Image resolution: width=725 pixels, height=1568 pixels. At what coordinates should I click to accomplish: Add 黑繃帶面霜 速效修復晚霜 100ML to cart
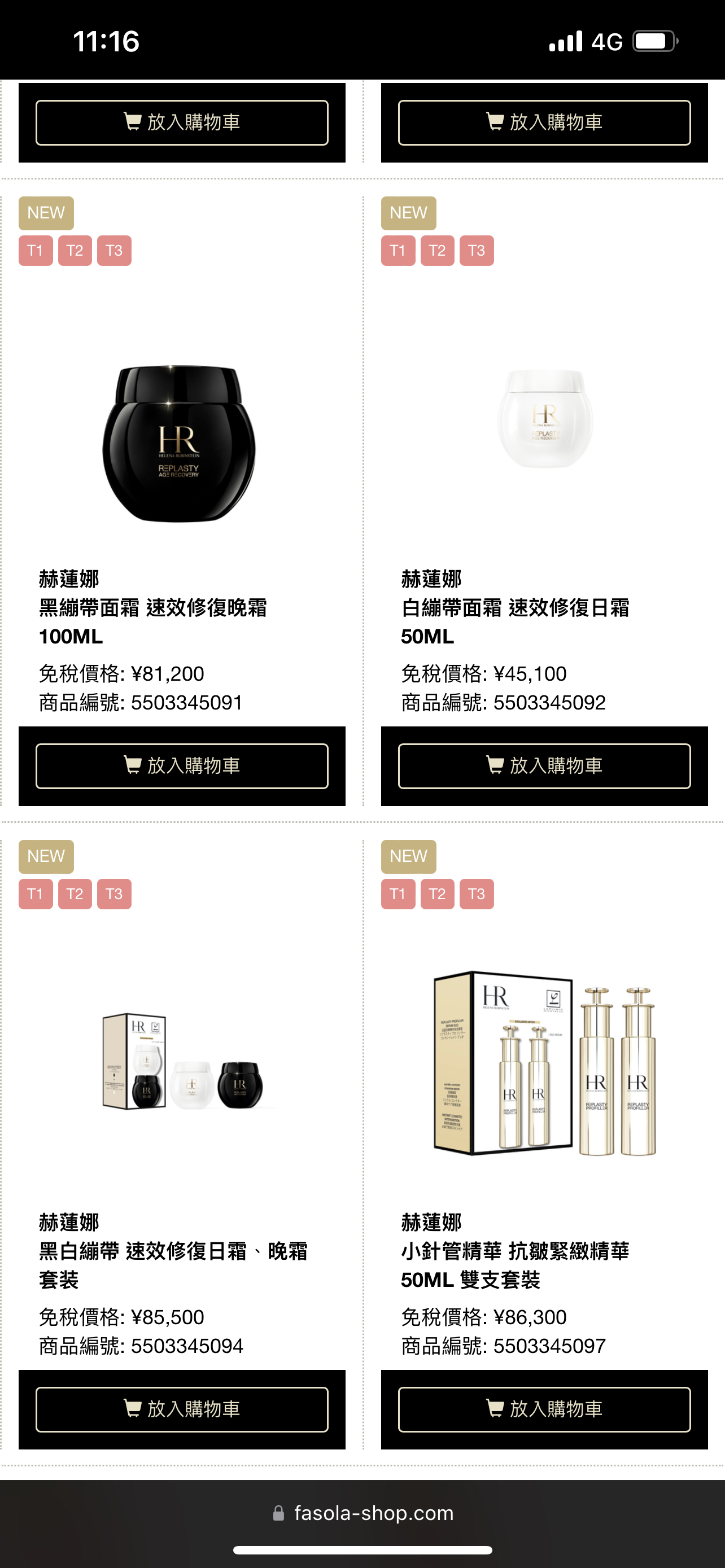181,766
